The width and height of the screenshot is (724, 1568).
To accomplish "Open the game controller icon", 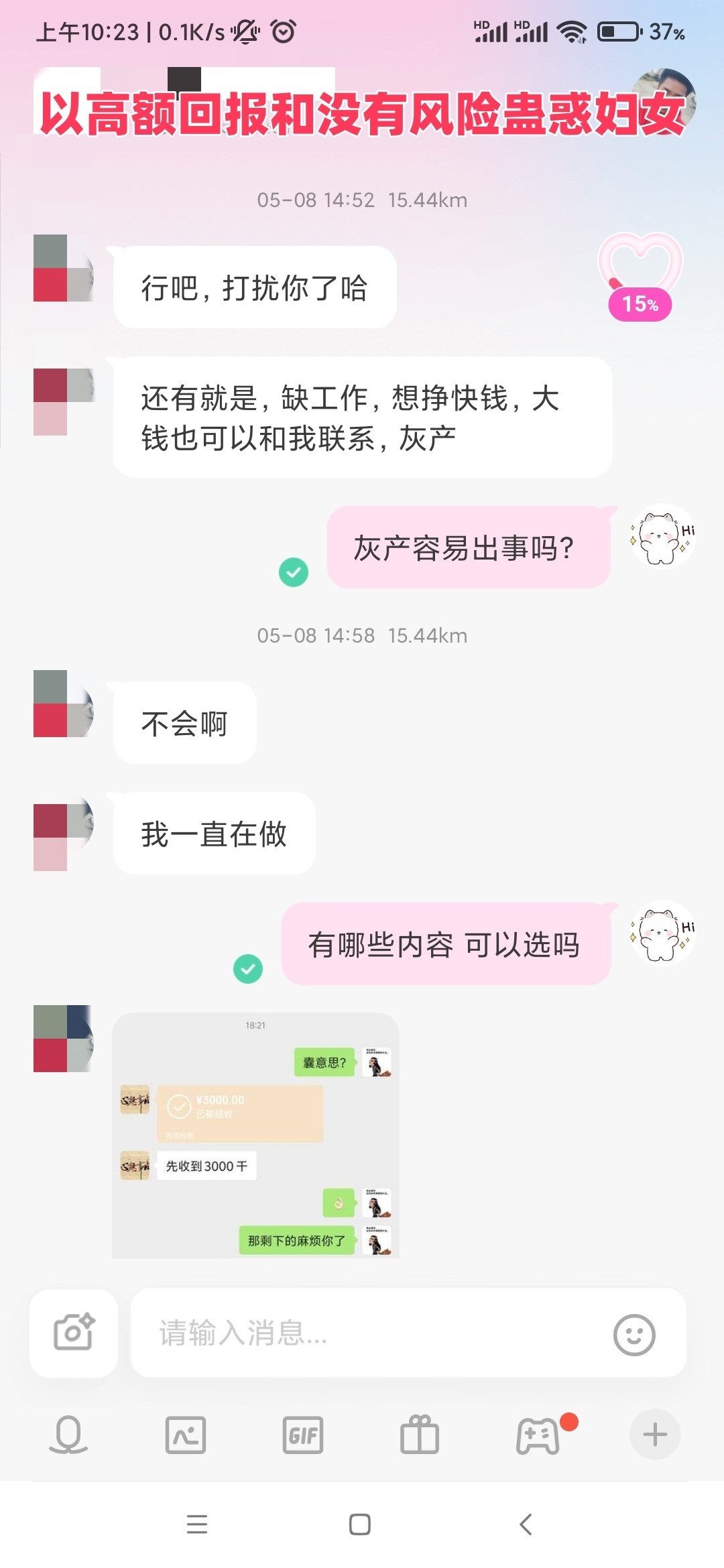I will (x=538, y=1436).
